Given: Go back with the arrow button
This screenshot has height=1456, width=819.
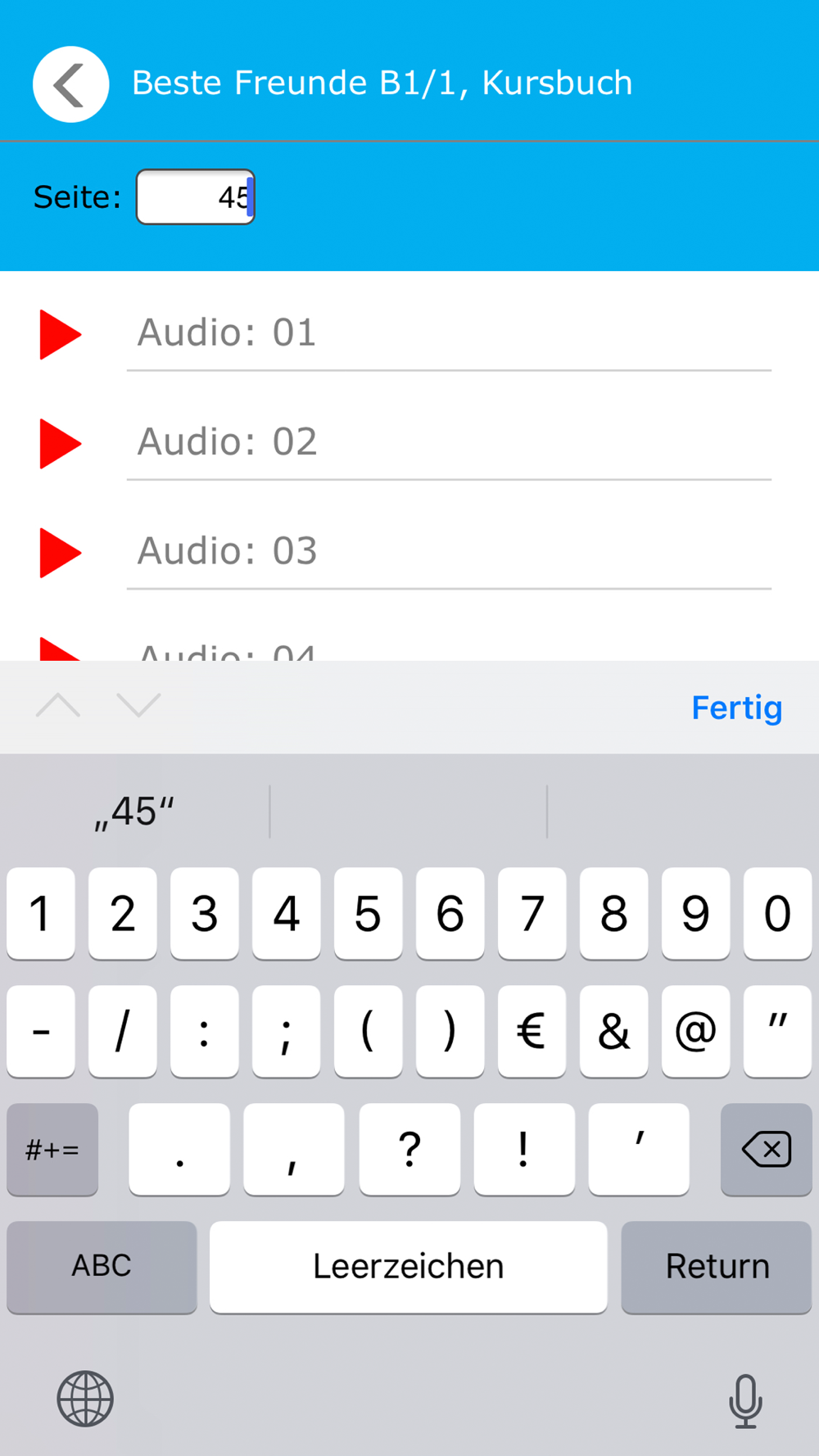Looking at the screenshot, I should point(70,84).
